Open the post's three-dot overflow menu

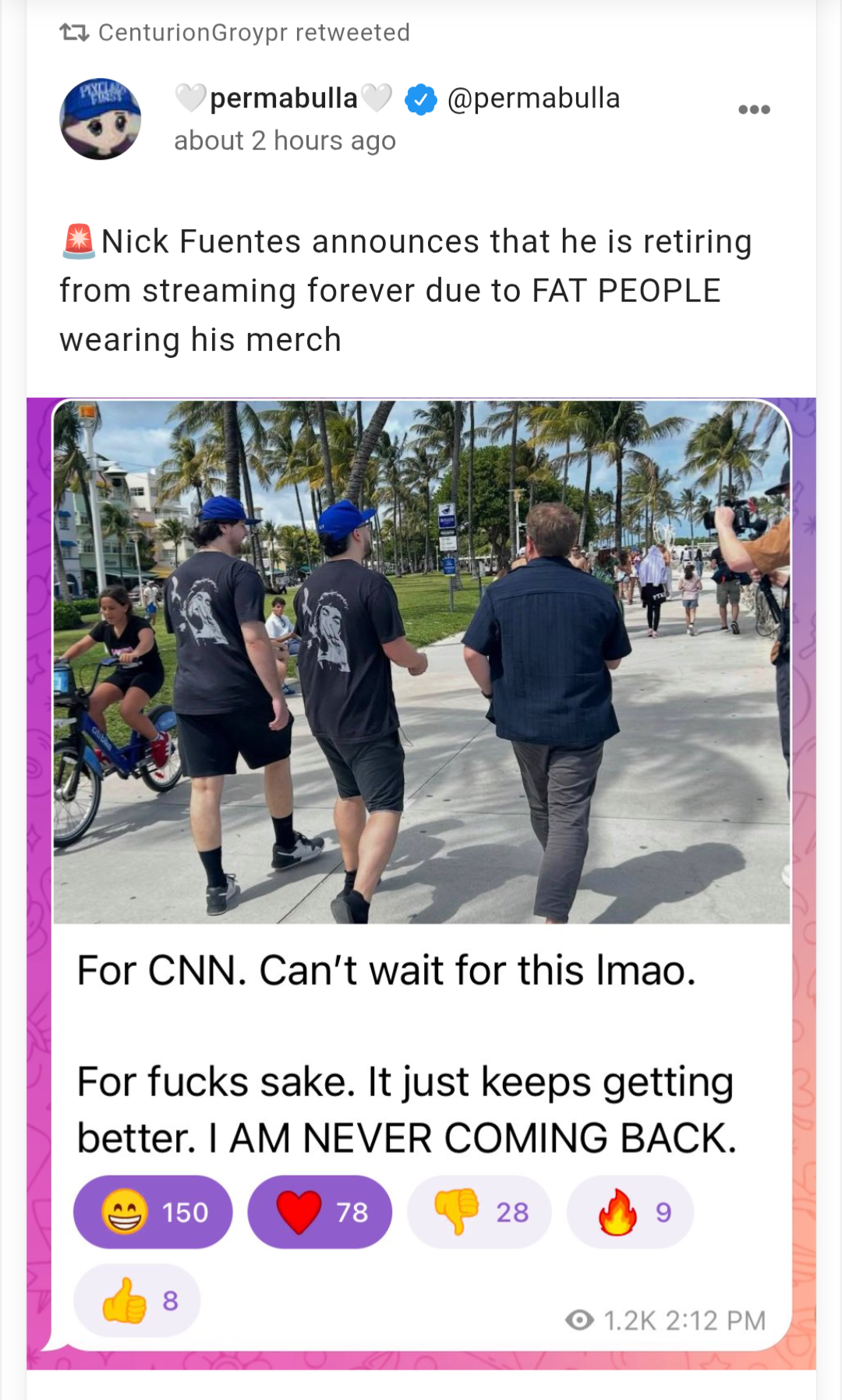point(754,109)
